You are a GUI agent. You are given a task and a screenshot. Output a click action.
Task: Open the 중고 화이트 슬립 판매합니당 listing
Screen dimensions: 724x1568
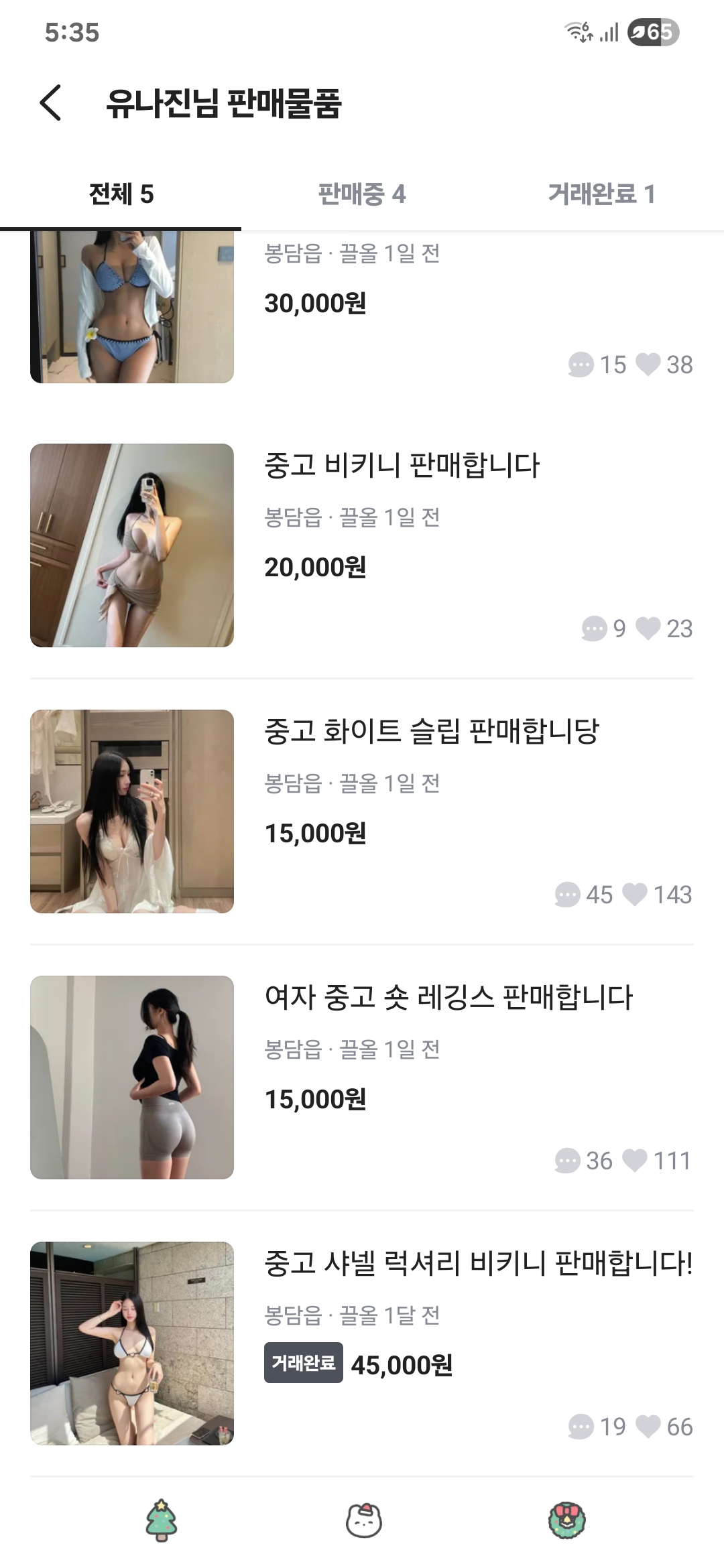point(431,732)
